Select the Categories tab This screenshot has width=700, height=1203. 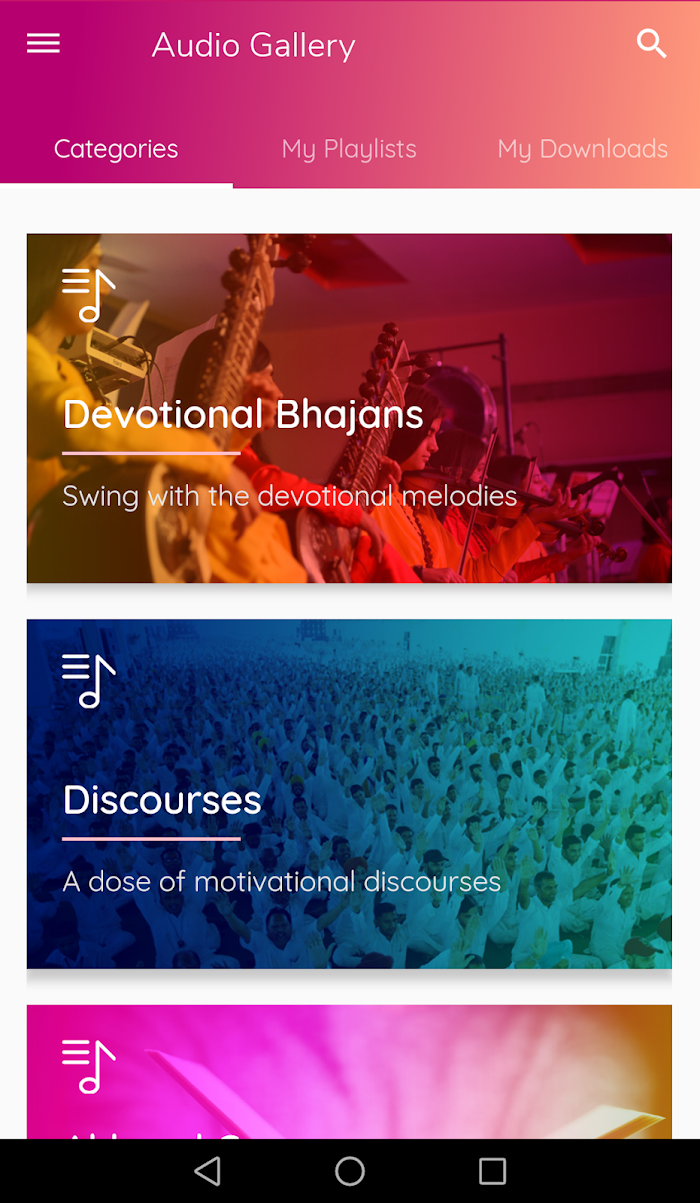click(116, 149)
